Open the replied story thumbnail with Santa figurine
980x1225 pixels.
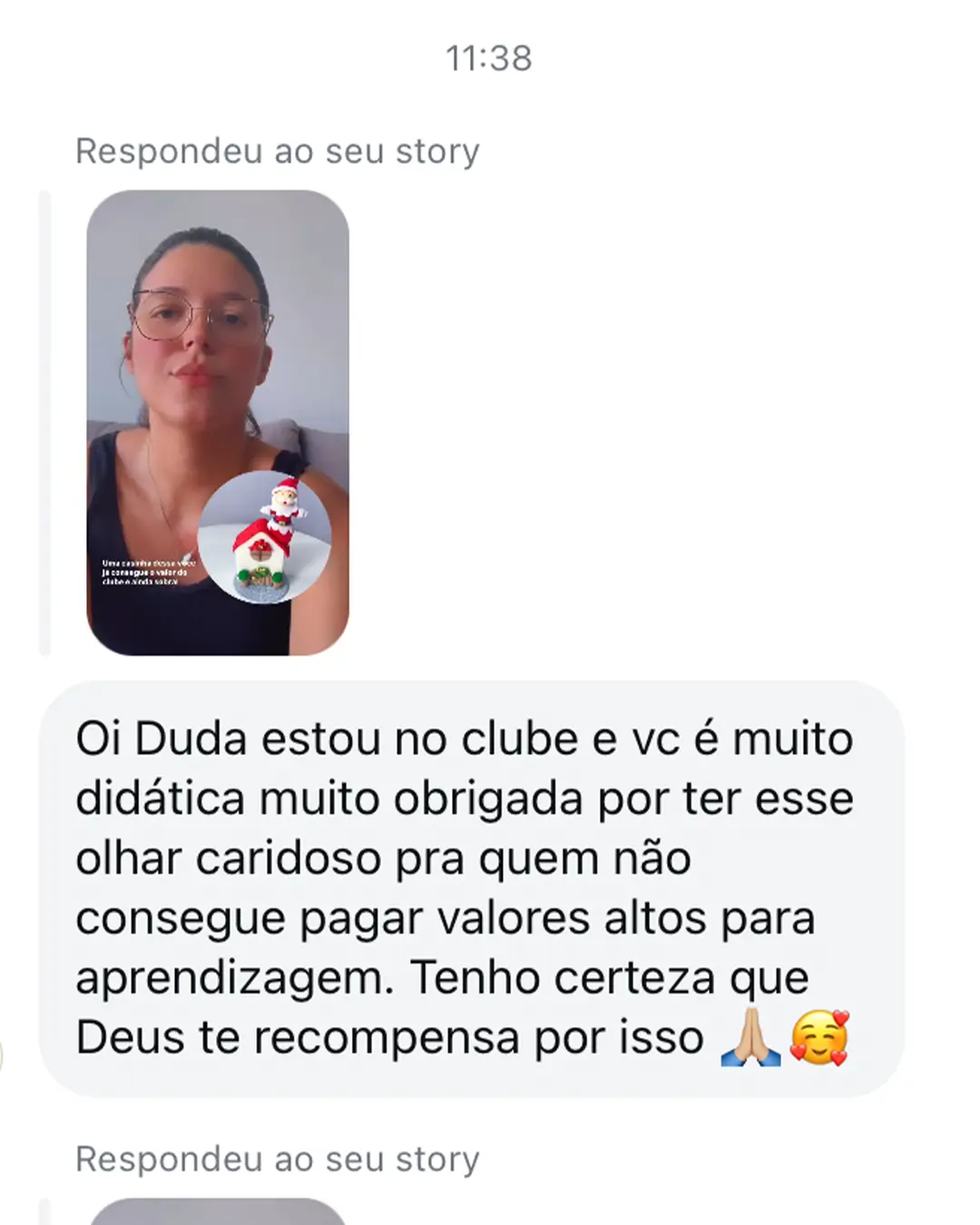pos(218,422)
